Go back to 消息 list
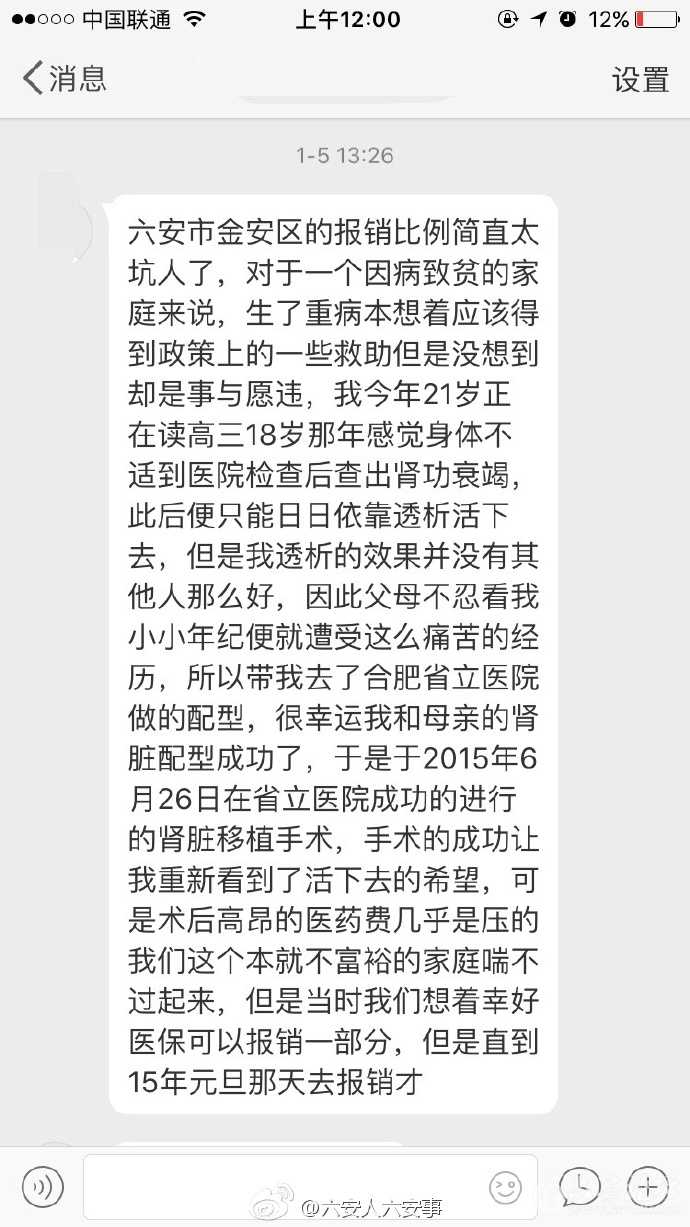The height and width of the screenshot is (1227, 690). [x=64, y=78]
